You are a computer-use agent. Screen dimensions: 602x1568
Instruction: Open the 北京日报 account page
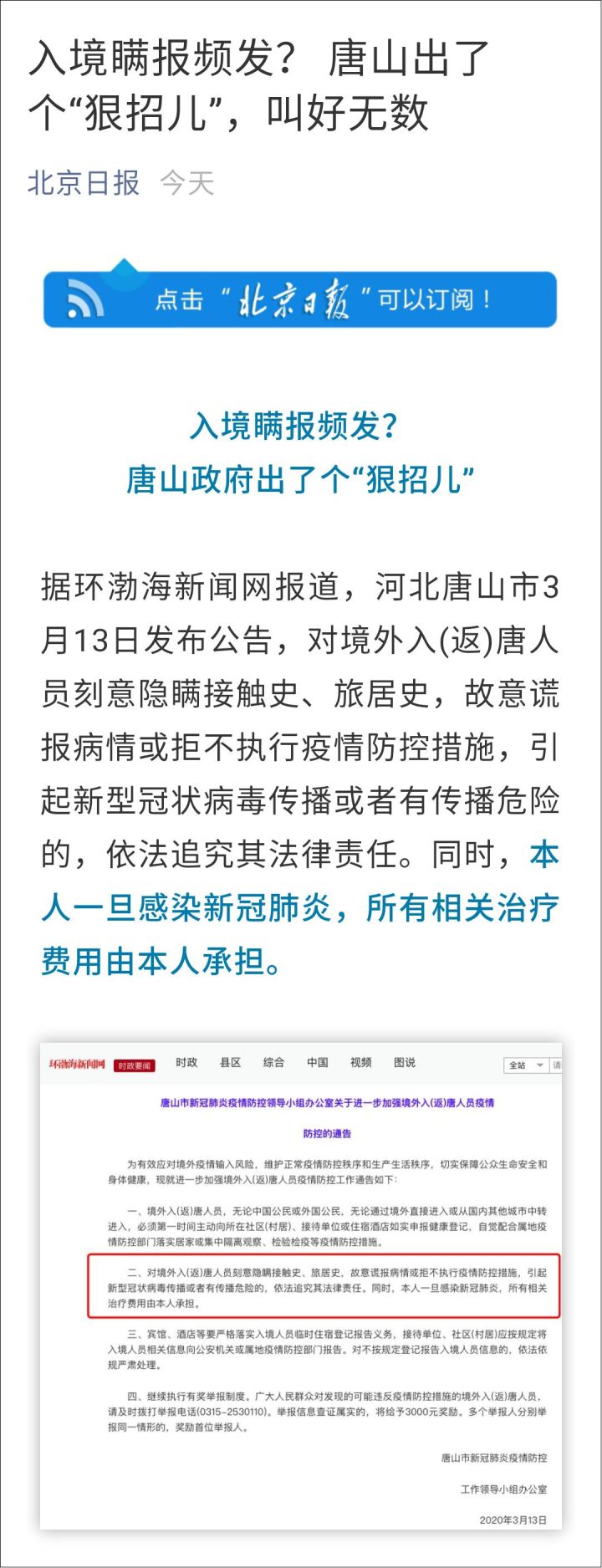point(84,182)
